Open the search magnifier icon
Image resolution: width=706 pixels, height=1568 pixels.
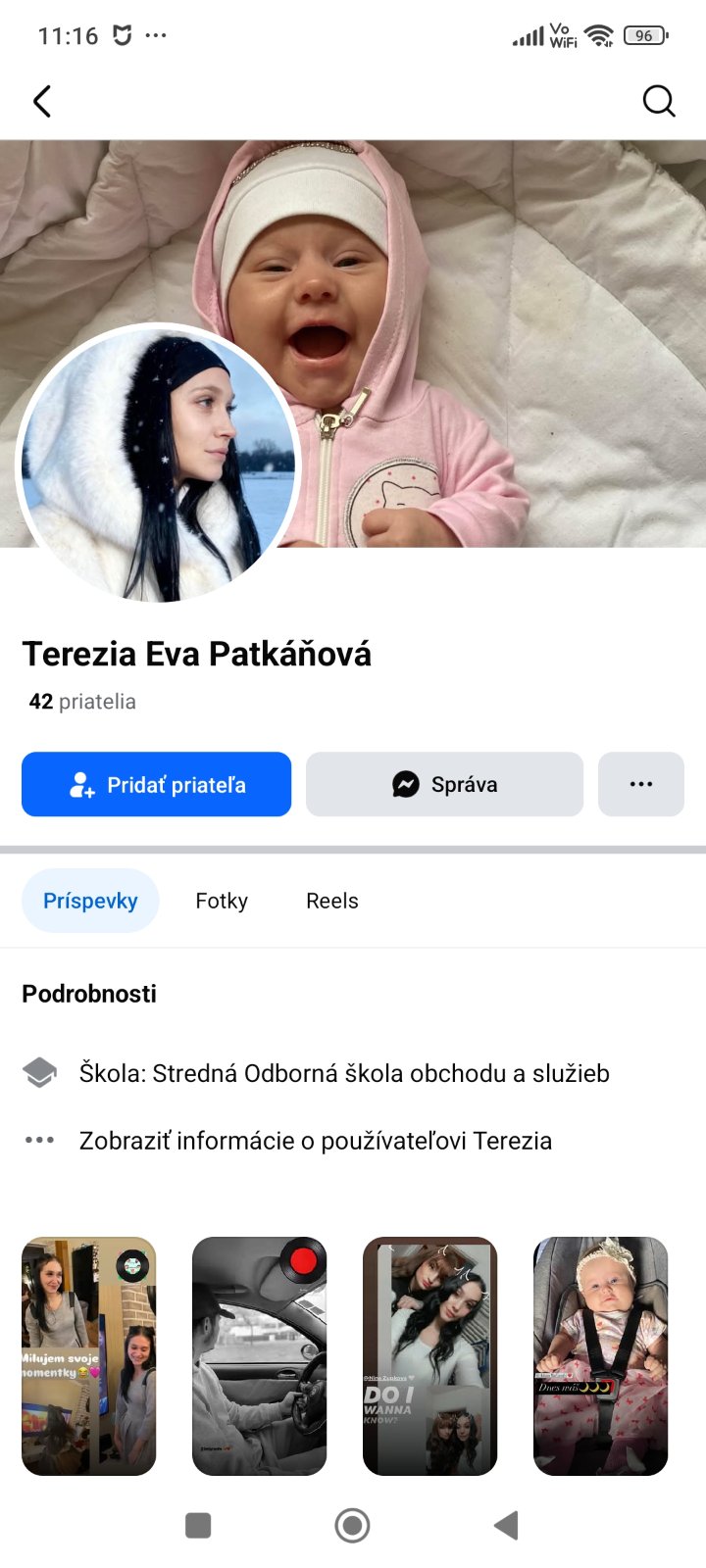click(x=658, y=101)
